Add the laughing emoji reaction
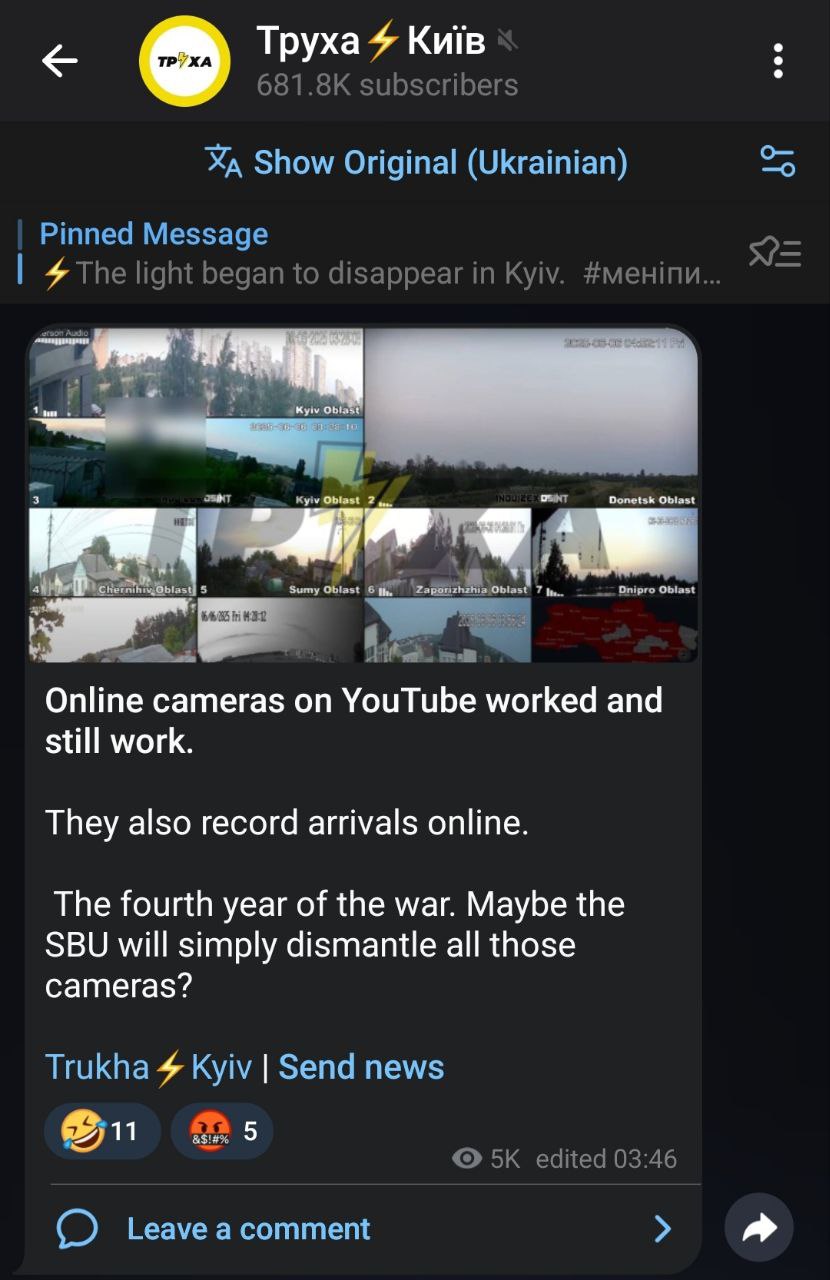 pyautogui.click(x=101, y=1131)
